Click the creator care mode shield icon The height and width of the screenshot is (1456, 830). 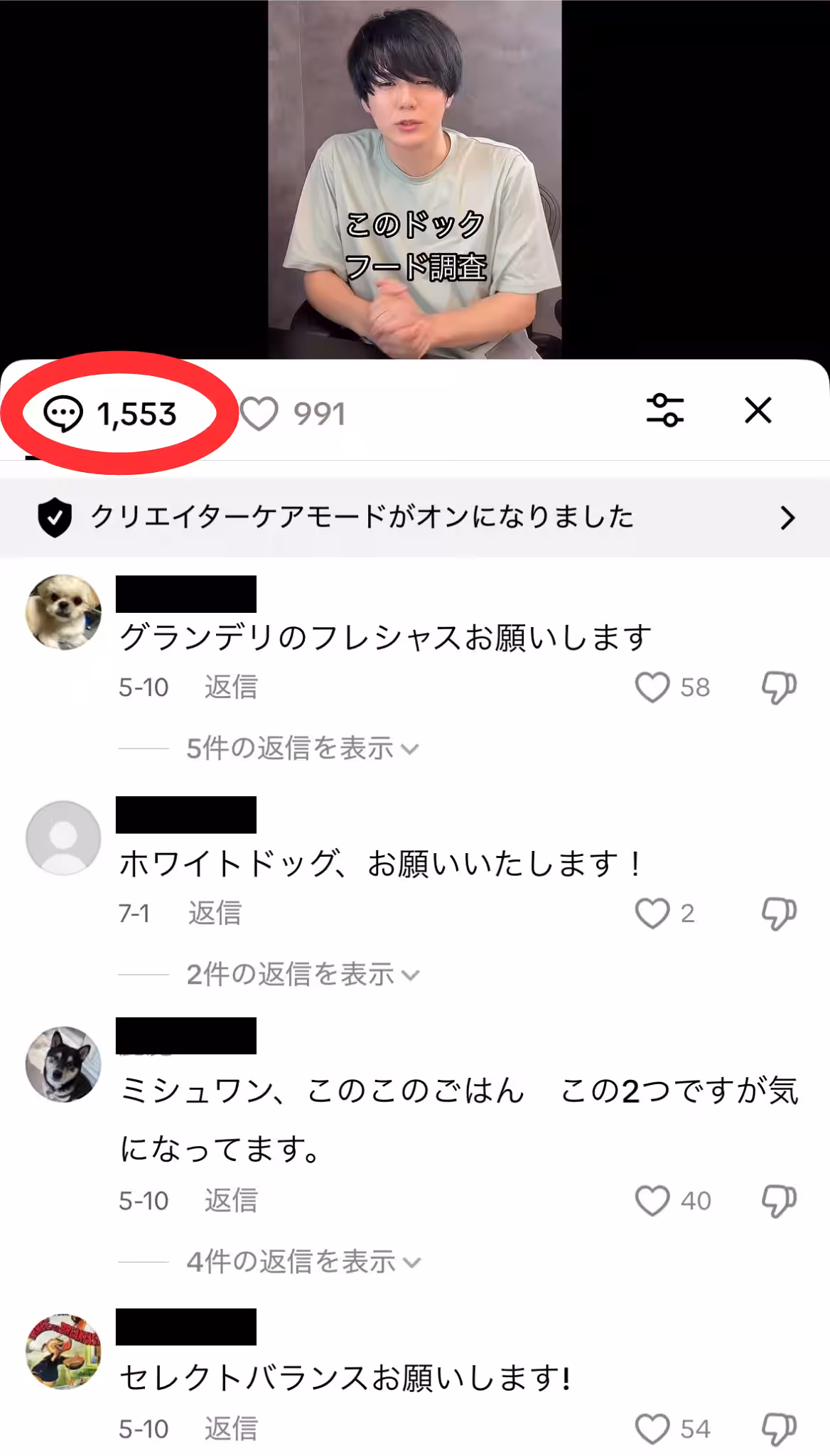tap(57, 518)
